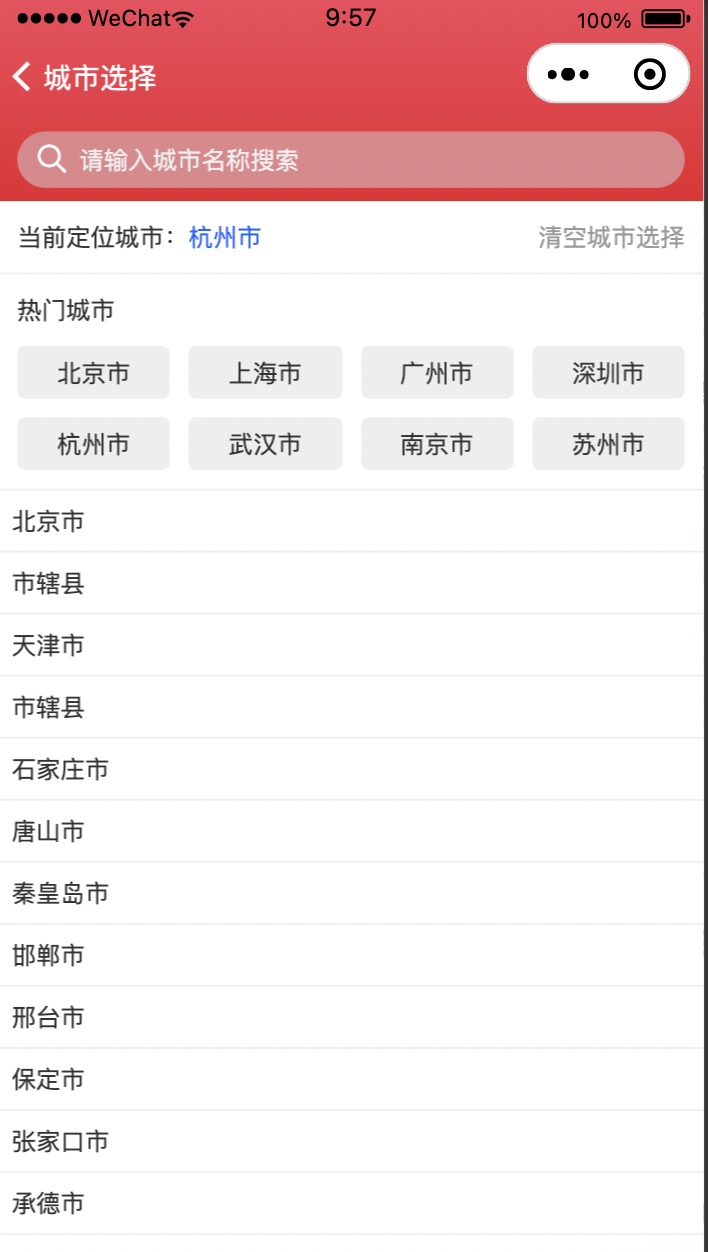Select 张家口市 from the city list
Image resolution: width=708 pixels, height=1252 pixels.
pyautogui.click(x=60, y=1141)
